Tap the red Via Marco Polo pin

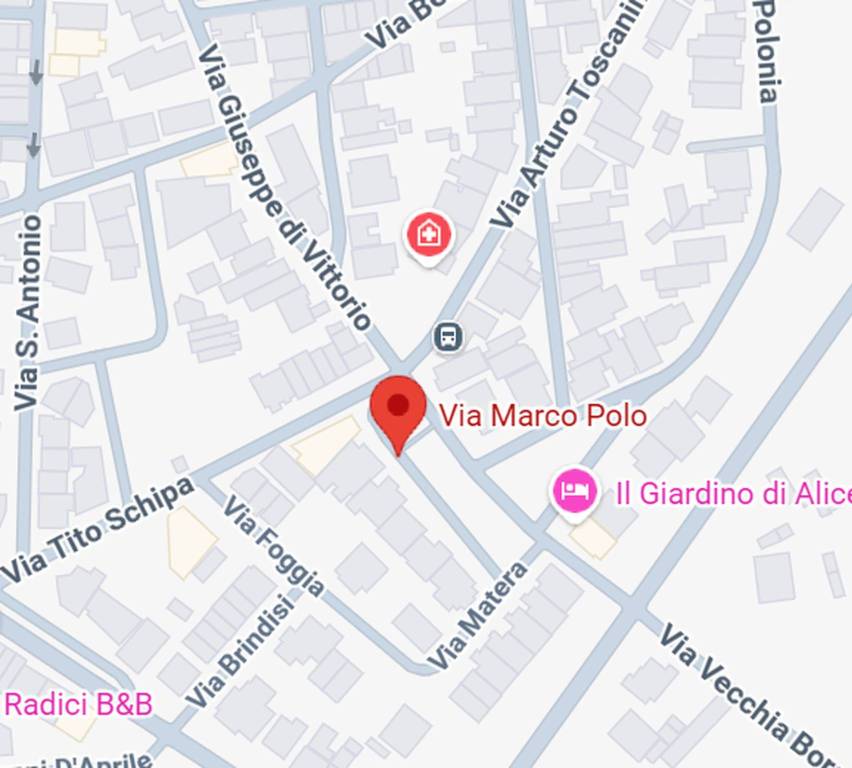398,408
